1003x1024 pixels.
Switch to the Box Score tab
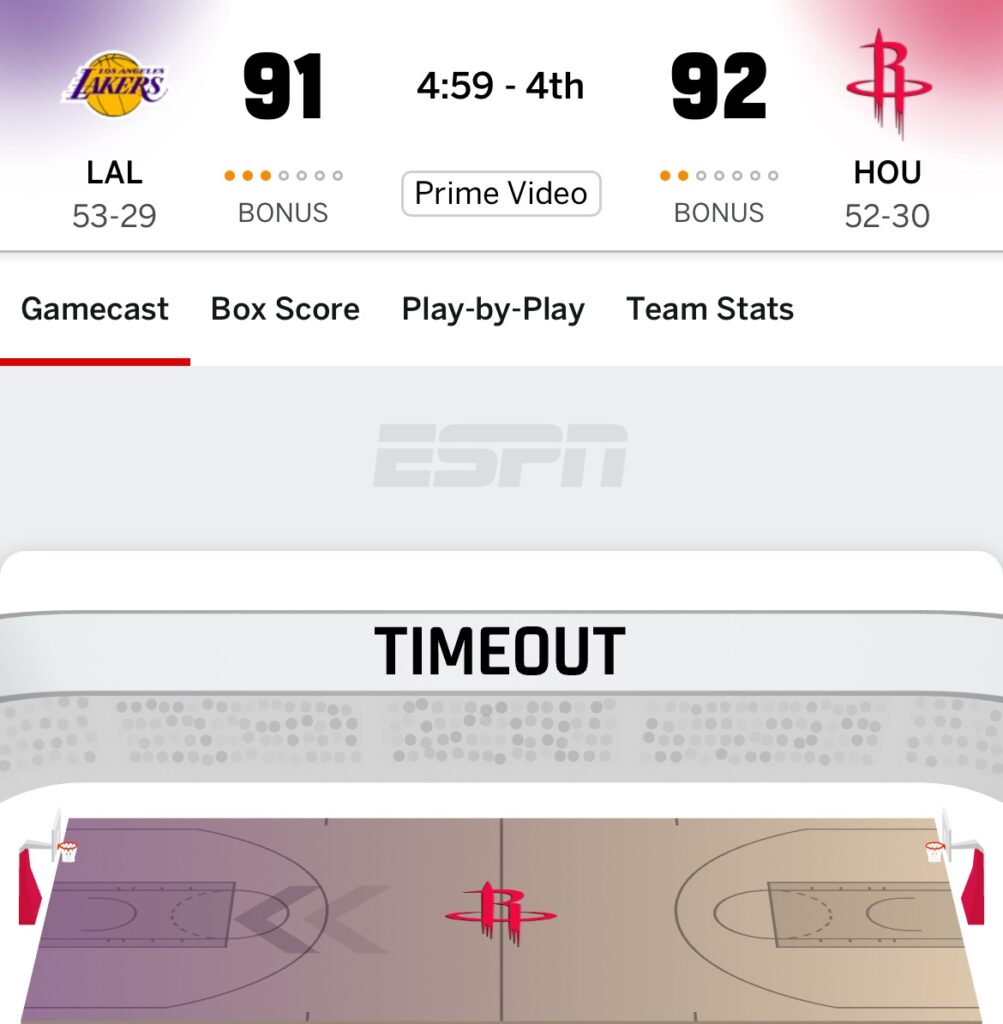click(x=285, y=309)
